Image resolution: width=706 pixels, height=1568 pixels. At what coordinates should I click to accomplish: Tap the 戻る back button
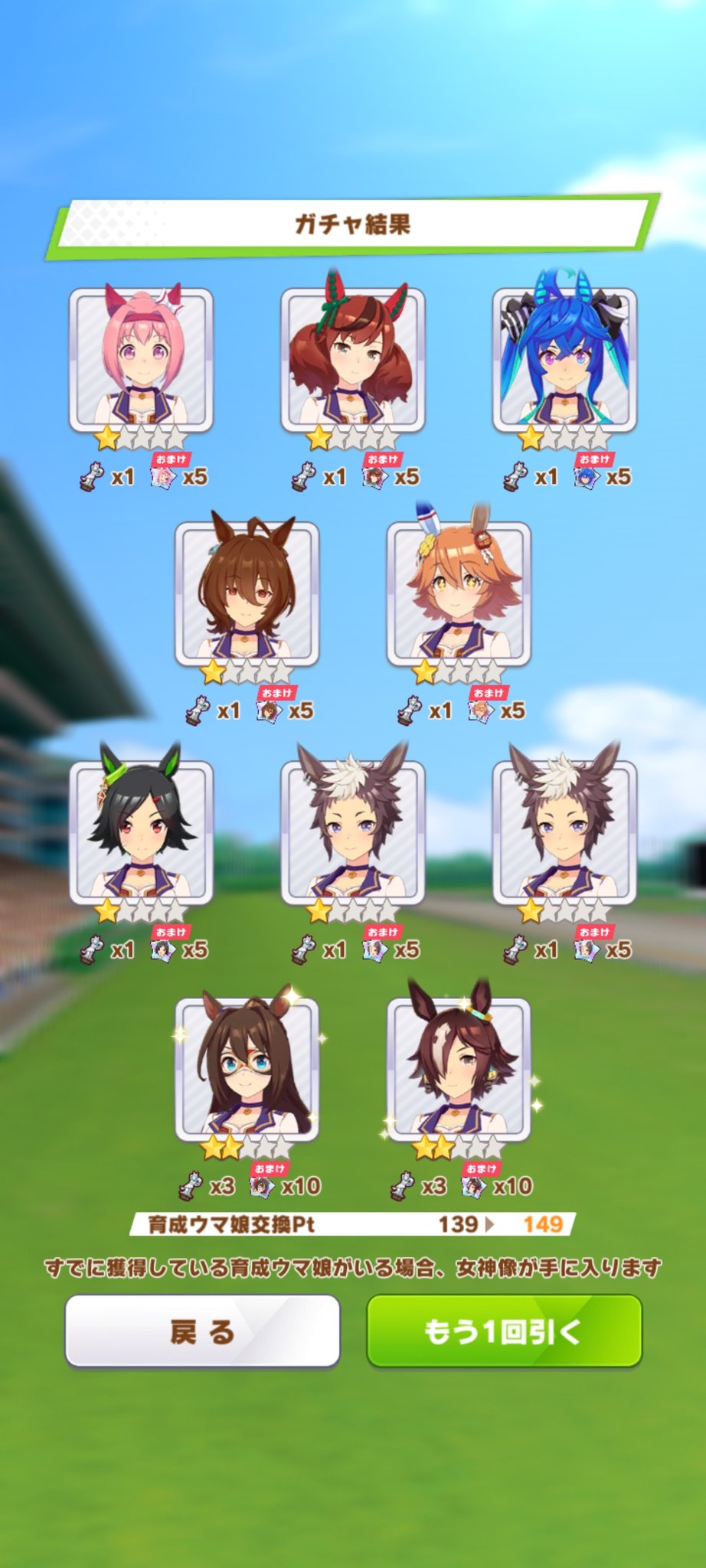(x=202, y=1331)
